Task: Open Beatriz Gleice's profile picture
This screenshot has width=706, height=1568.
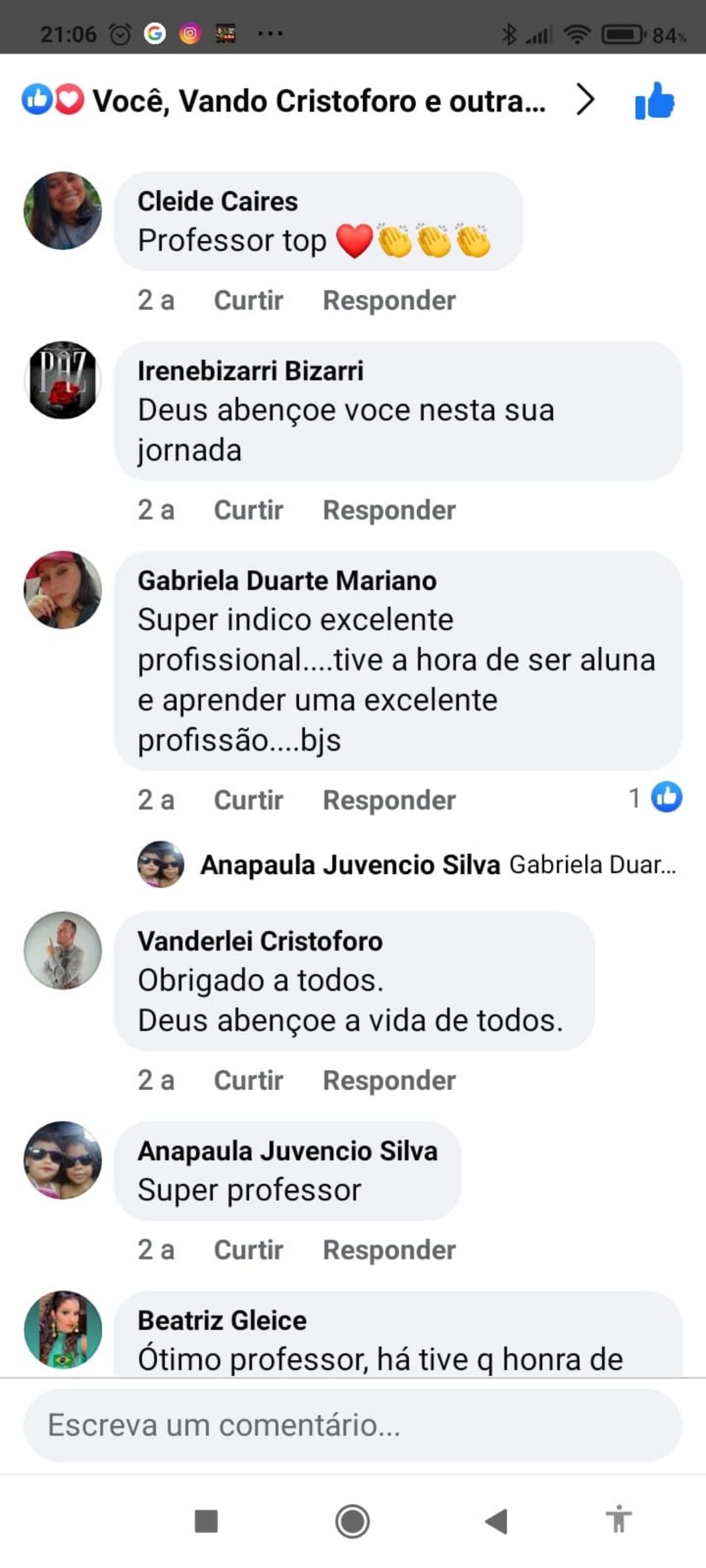Action: tap(63, 1329)
